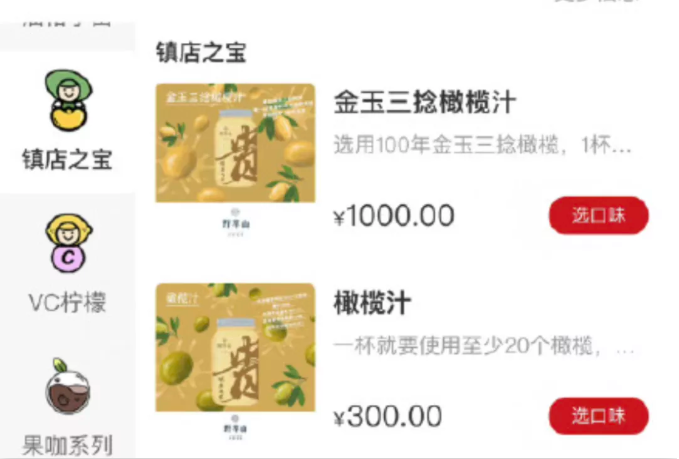Choose flavor for 金玉三捻橄榄汁
This screenshot has height=459, width=679.
coord(598,215)
